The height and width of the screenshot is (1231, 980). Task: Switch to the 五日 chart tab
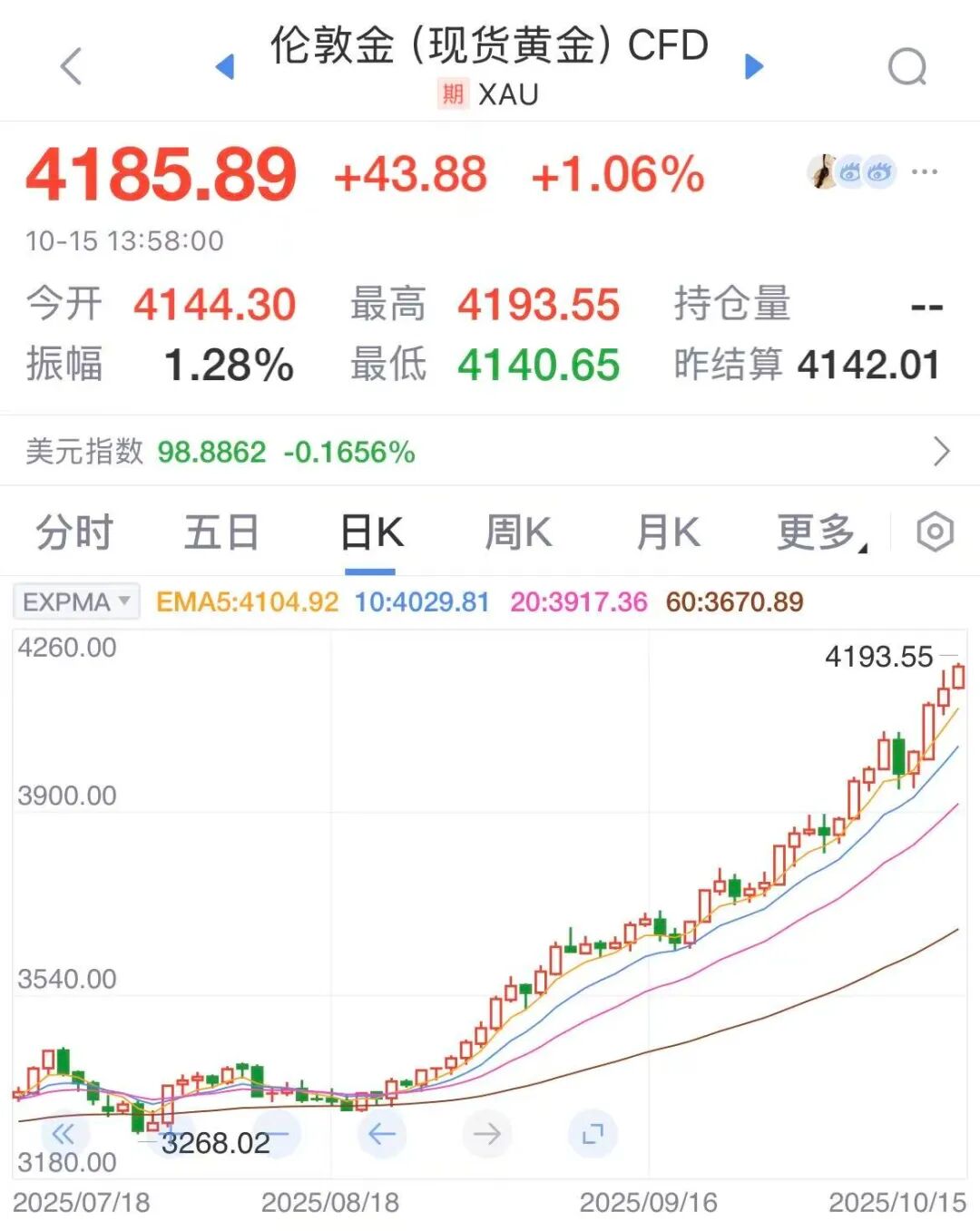point(222,532)
